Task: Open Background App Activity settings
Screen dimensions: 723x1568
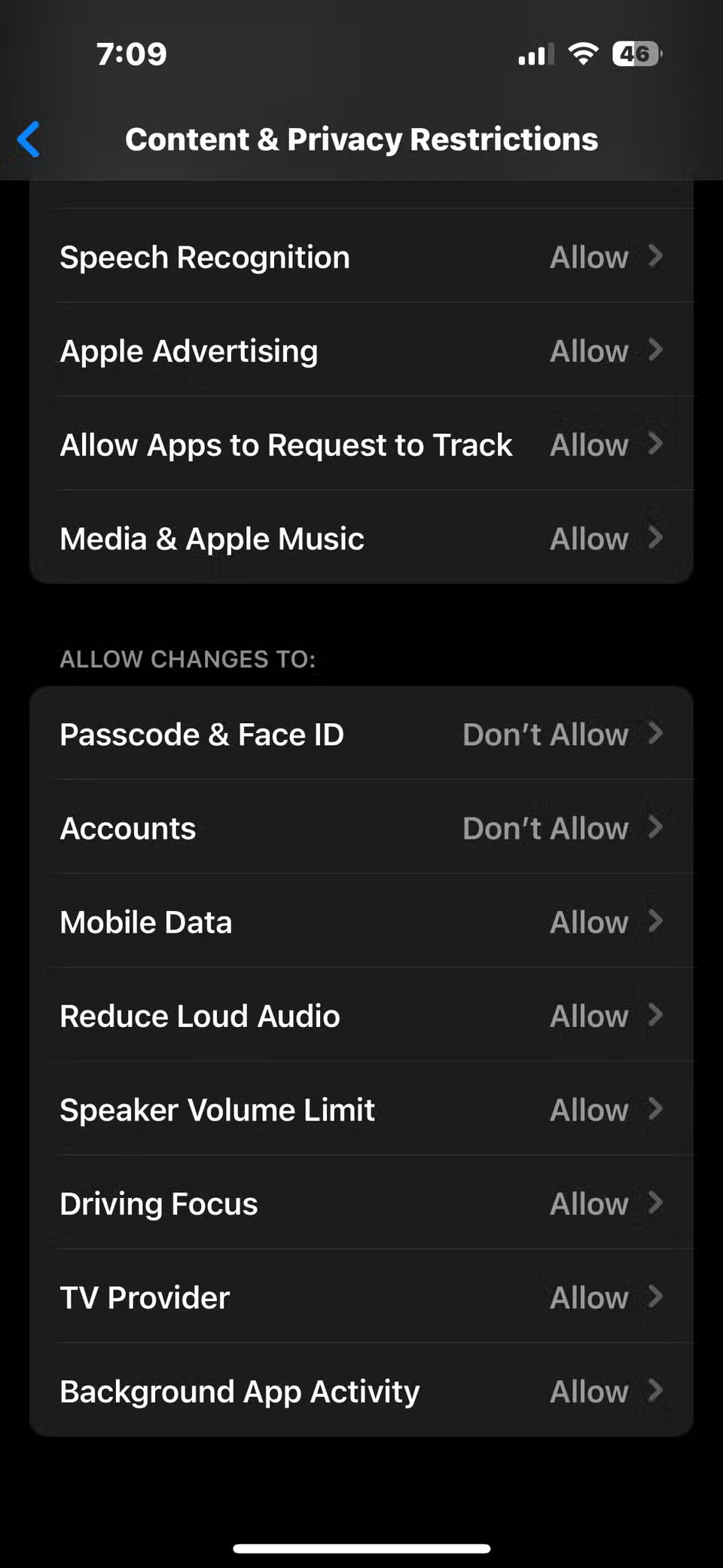Action: point(361,1391)
